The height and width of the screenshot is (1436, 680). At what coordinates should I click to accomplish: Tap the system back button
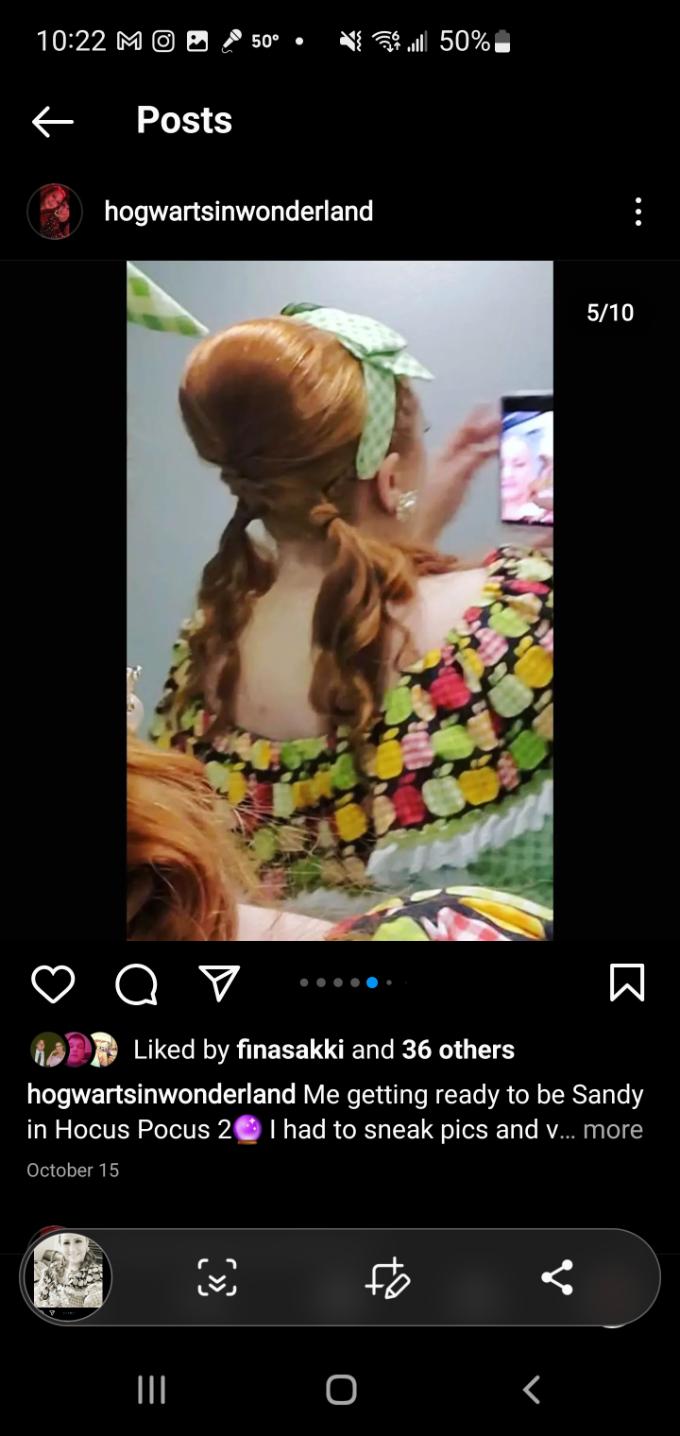click(x=531, y=1389)
